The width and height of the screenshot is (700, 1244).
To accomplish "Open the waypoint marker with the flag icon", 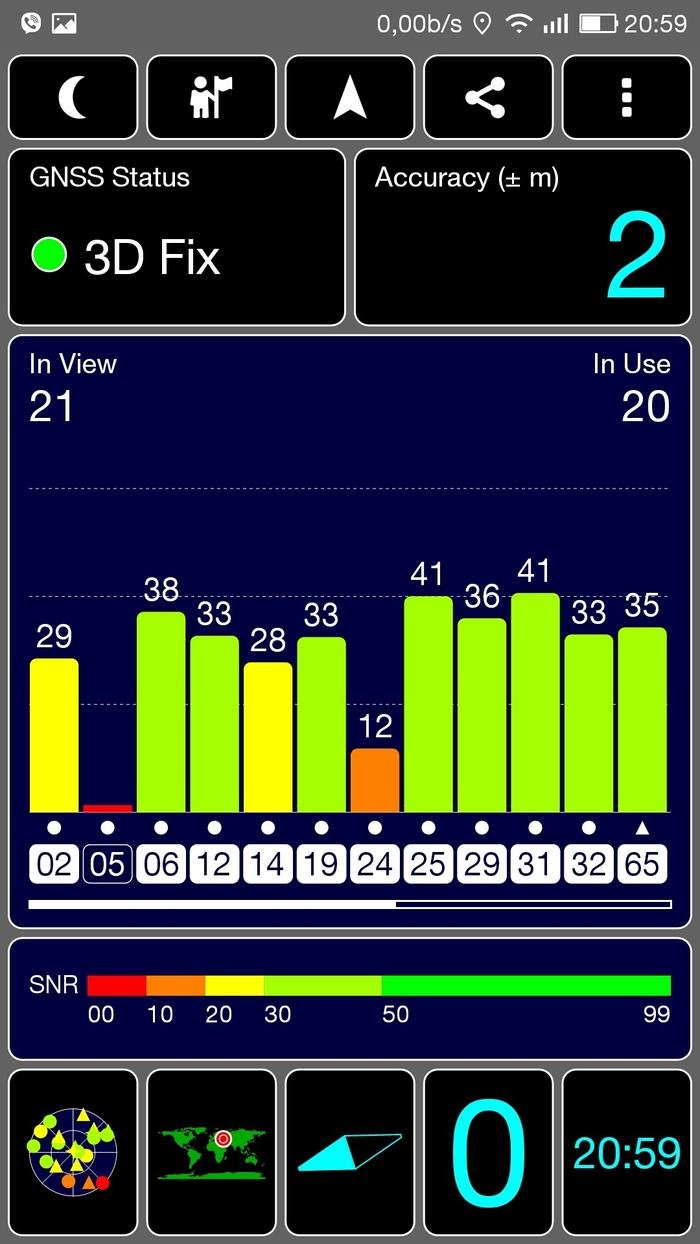I will 211,97.
